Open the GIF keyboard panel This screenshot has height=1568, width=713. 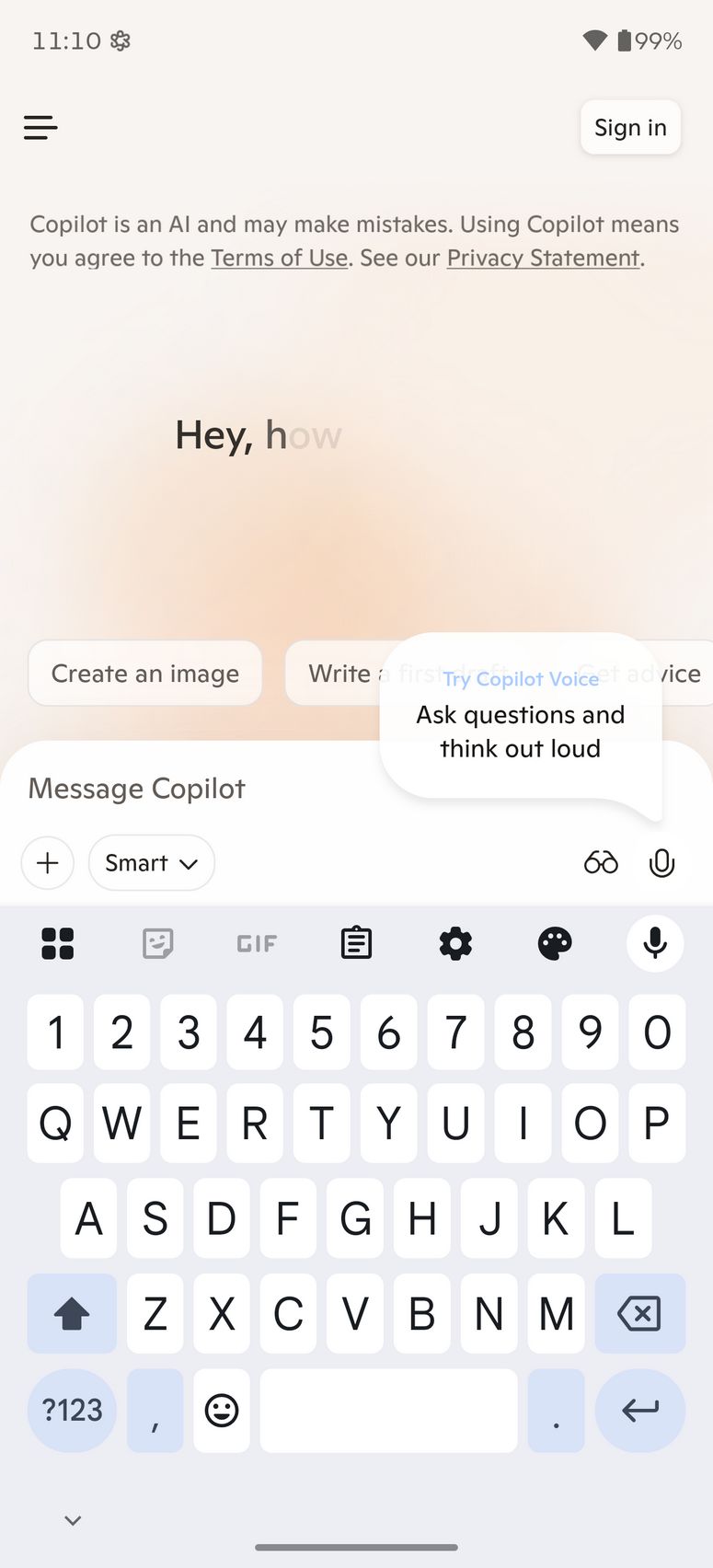pos(257,943)
